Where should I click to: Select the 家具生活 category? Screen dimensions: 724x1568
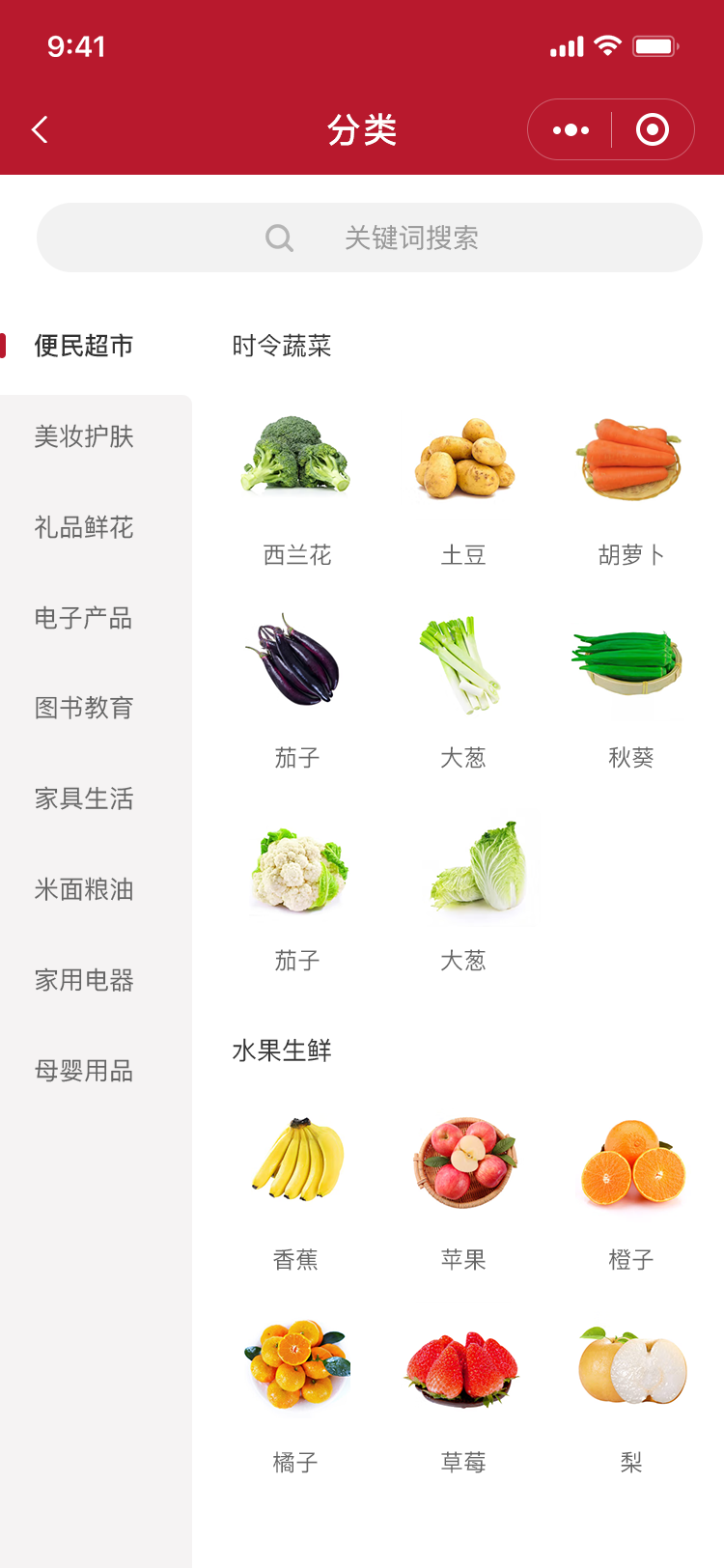click(84, 798)
